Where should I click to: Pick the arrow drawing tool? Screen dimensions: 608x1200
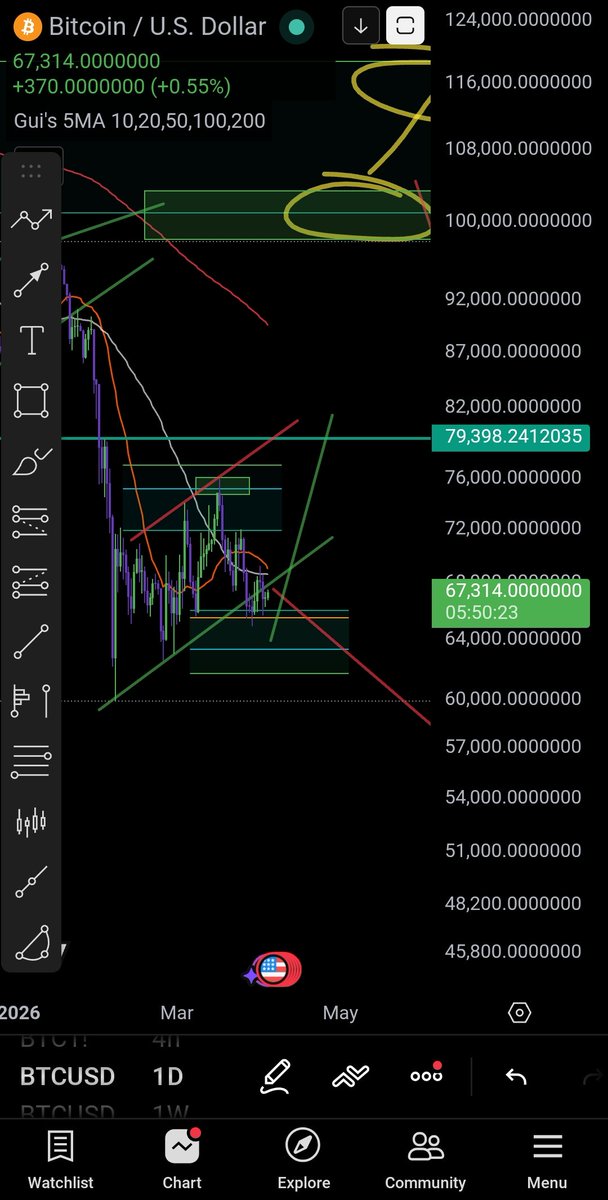coord(31,279)
